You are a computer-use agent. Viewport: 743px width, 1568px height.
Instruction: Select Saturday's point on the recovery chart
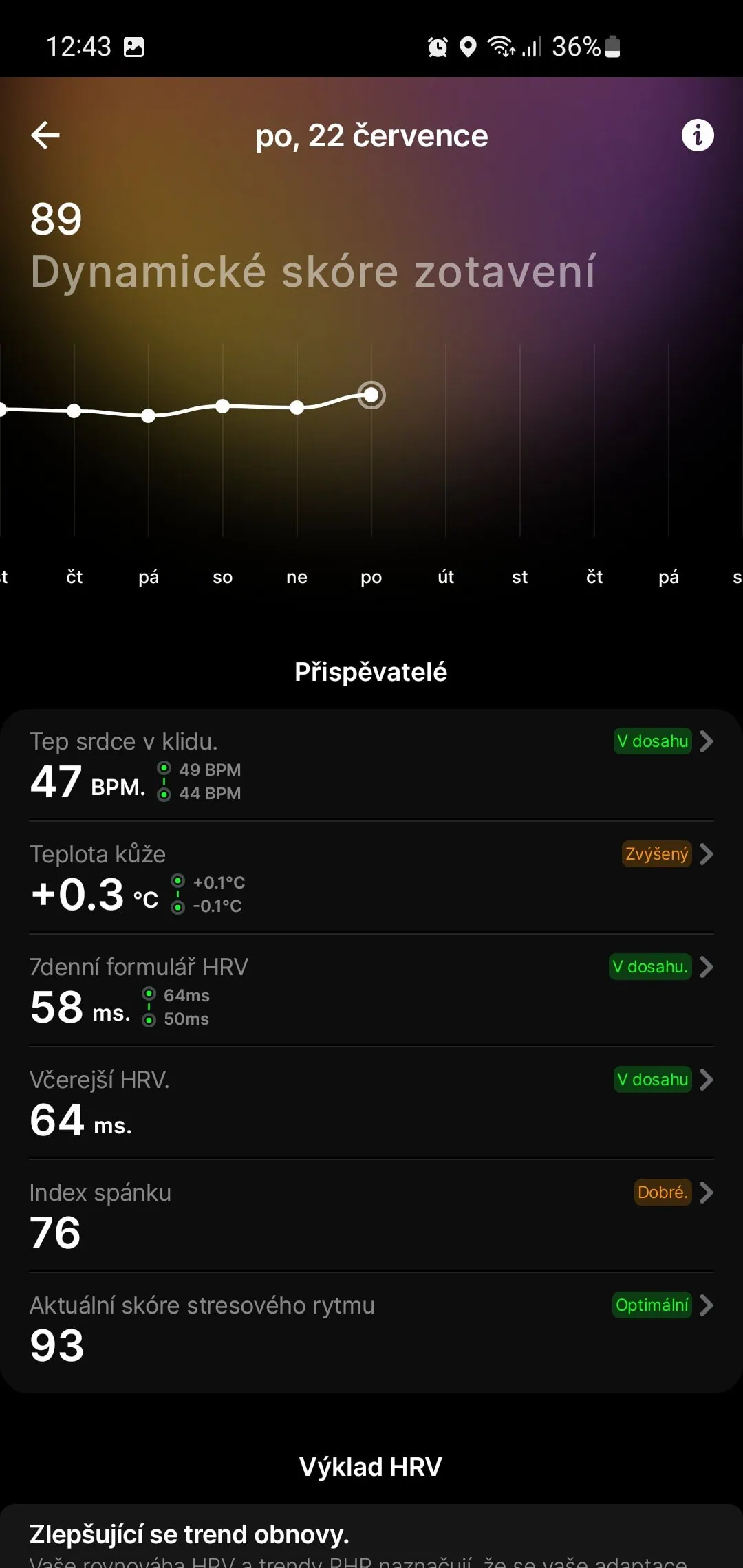pyautogui.click(x=223, y=406)
